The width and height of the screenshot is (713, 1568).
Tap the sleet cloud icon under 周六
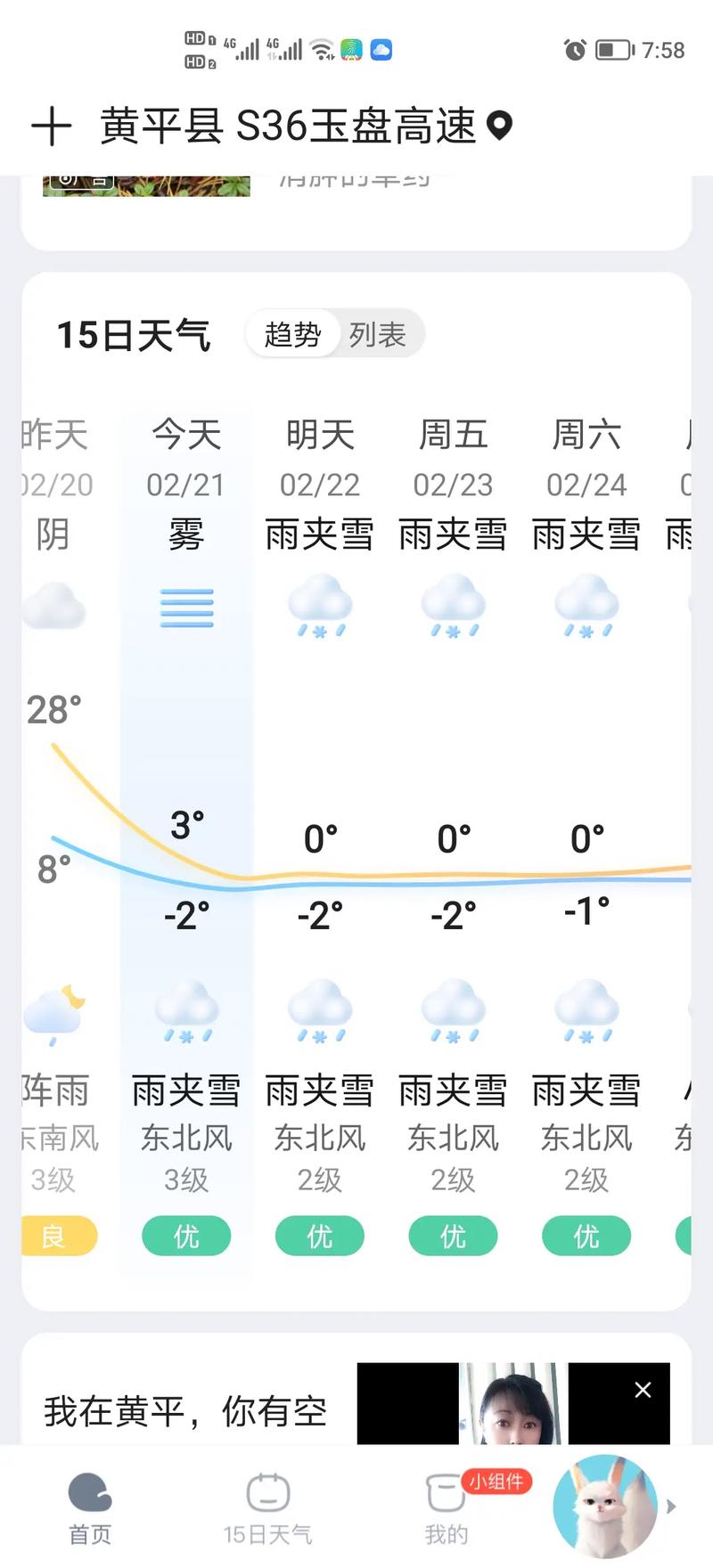pyautogui.click(x=586, y=607)
